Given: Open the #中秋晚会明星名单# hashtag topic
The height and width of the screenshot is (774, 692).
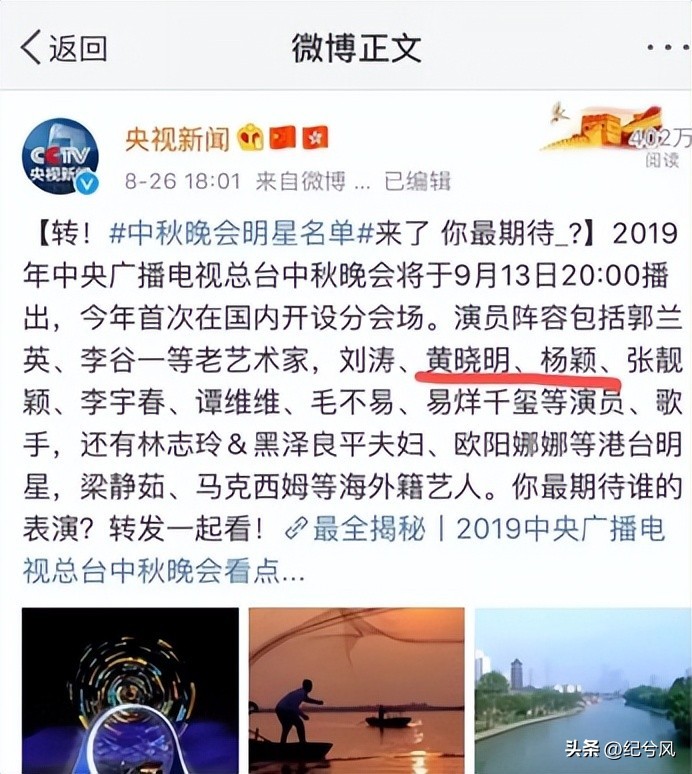Looking at the screenshot, I should pyautogui.click(x=232, y=233).
